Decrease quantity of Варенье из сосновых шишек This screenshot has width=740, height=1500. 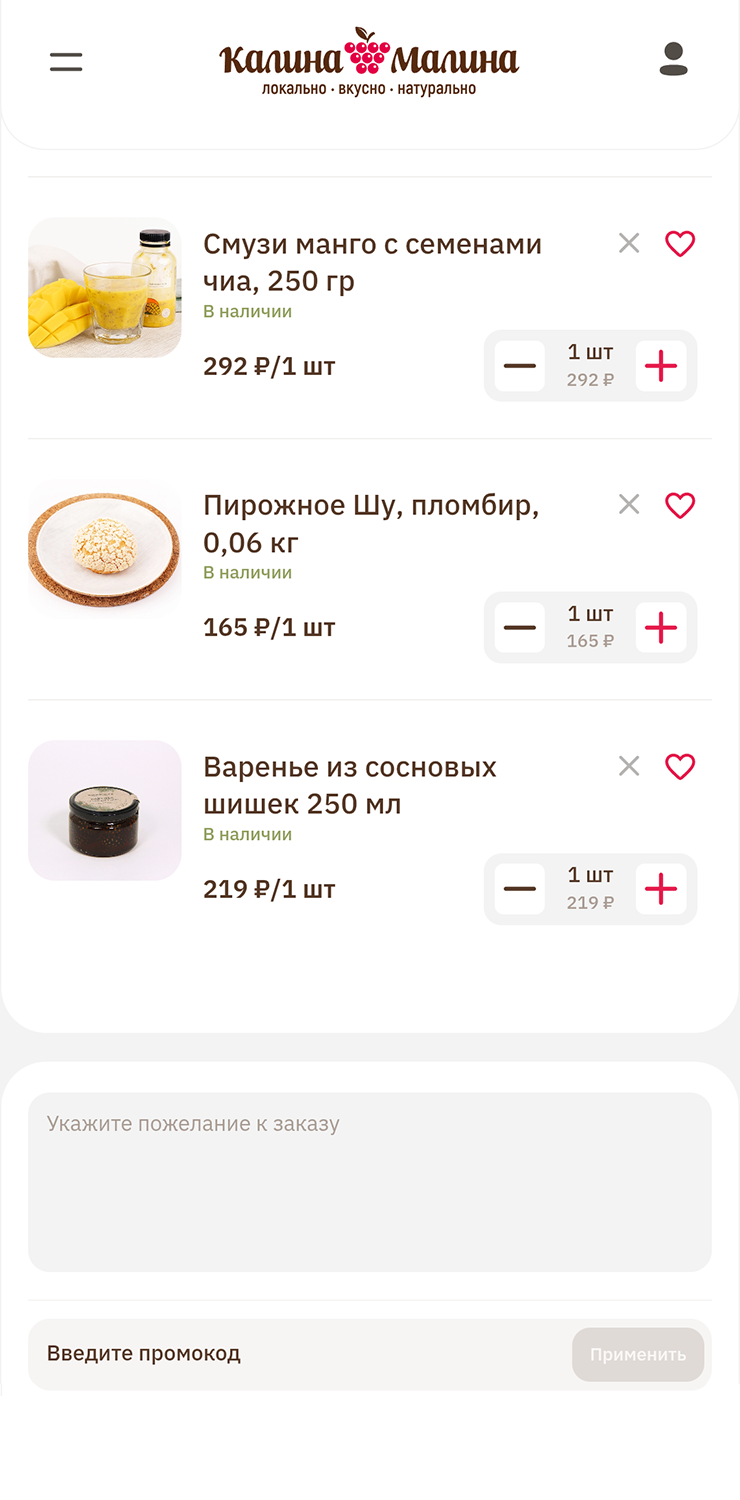click(x=520, y=889)
